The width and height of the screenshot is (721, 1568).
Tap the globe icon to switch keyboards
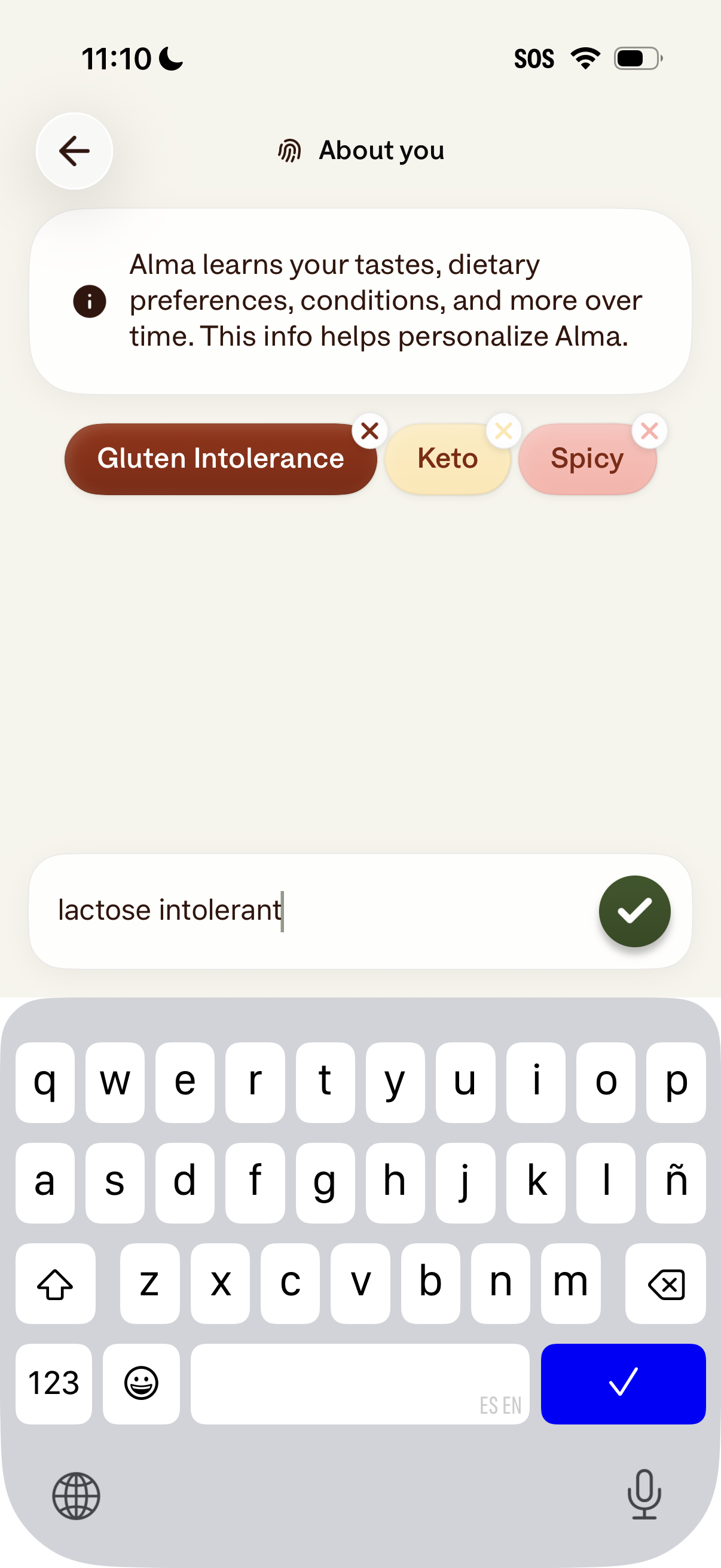click(77, 1497)
